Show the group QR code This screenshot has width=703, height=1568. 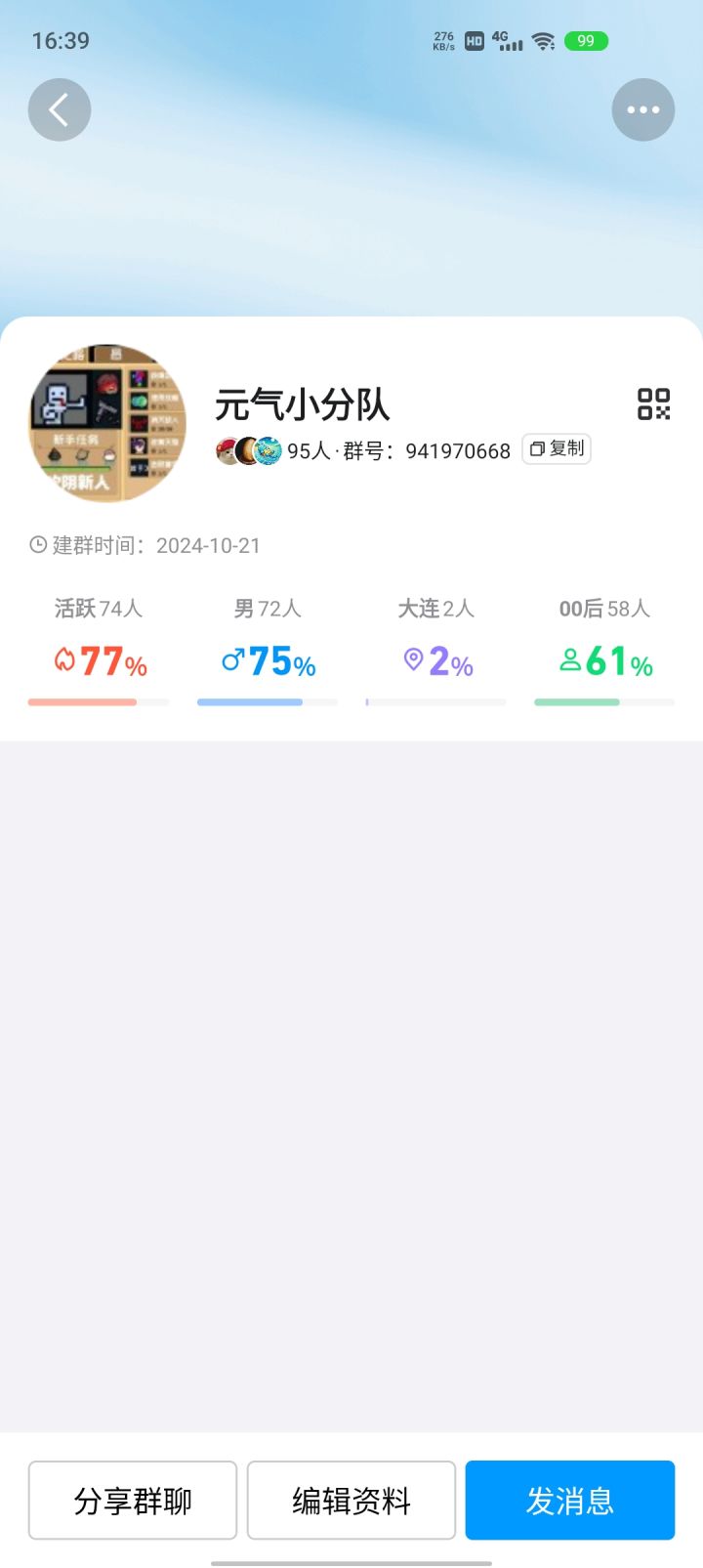(x=653, y=403)
